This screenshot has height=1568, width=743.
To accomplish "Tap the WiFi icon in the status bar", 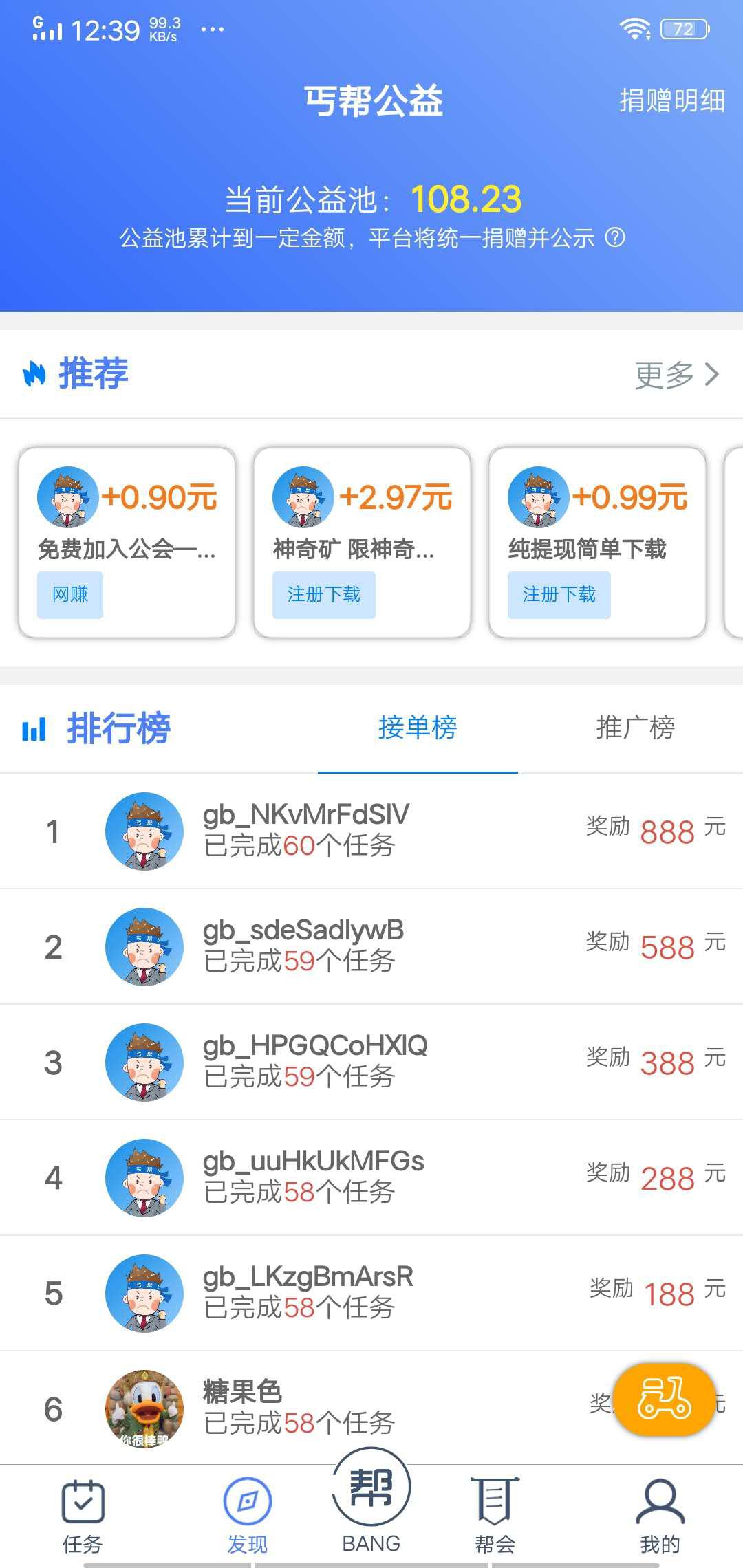I will click(636, 29).
